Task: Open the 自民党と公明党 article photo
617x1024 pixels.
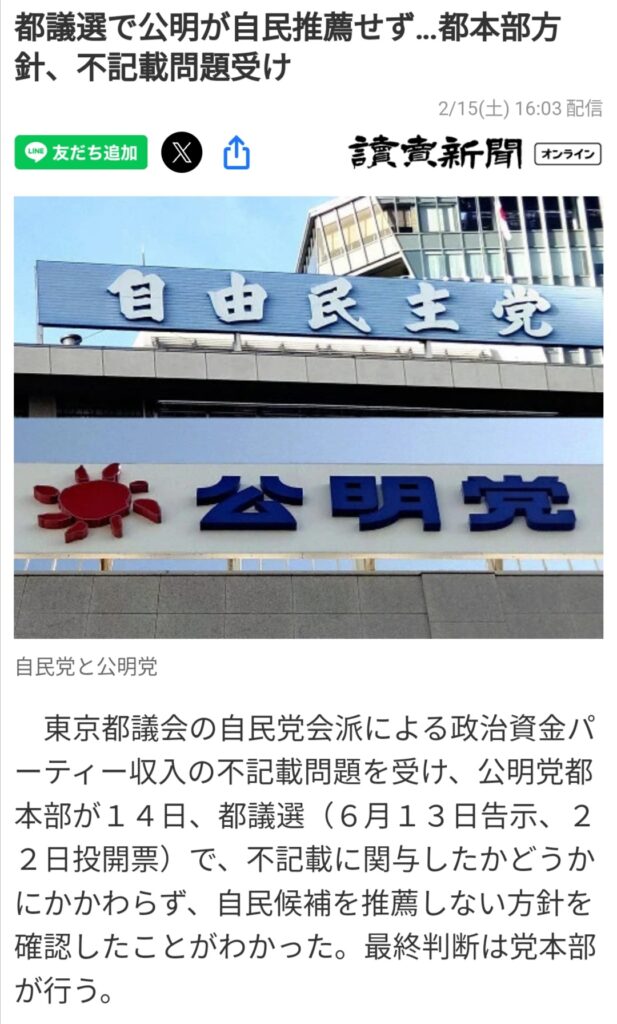Action: coord(308,416)
